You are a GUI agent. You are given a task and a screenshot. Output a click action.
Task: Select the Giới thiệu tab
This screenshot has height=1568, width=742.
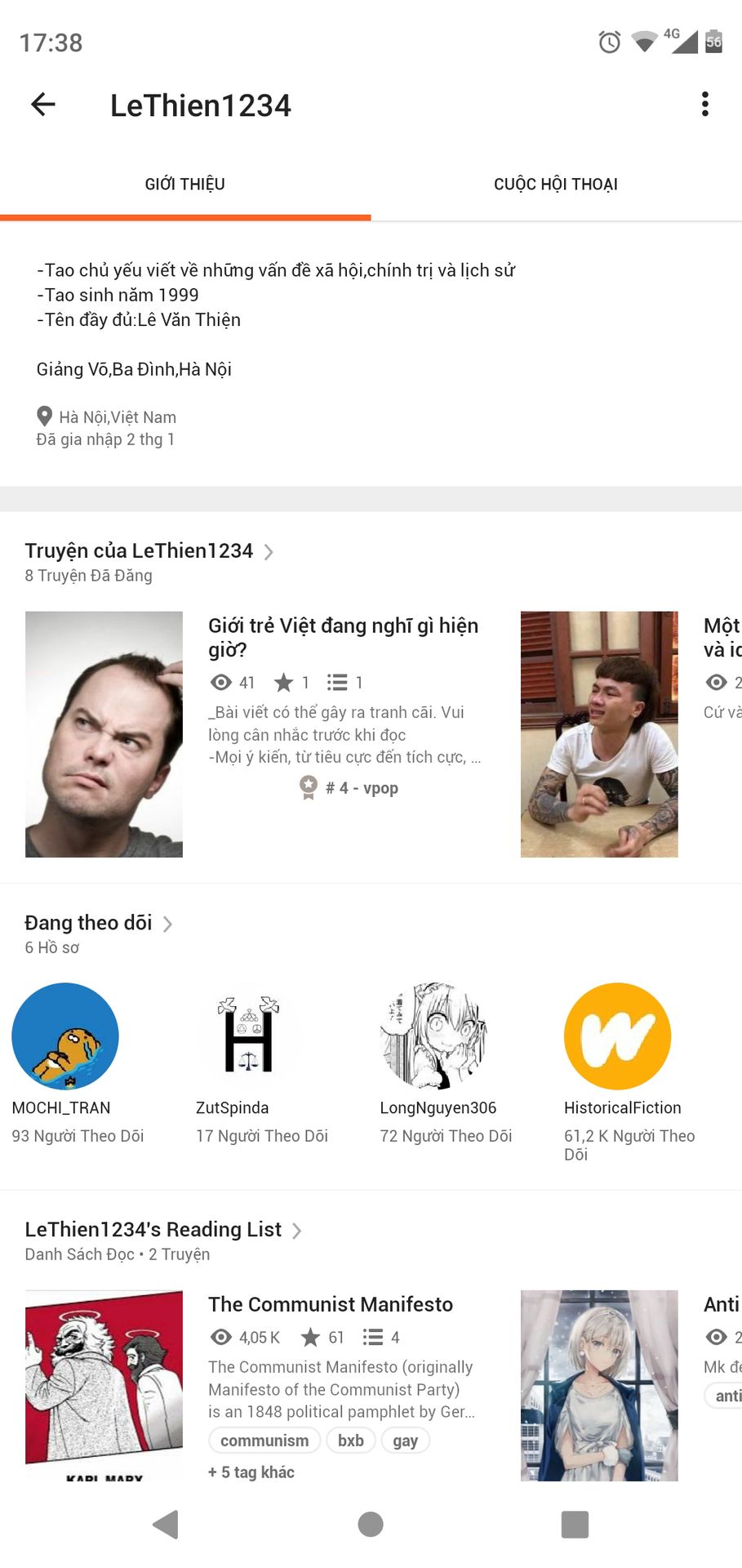[185, 185]
